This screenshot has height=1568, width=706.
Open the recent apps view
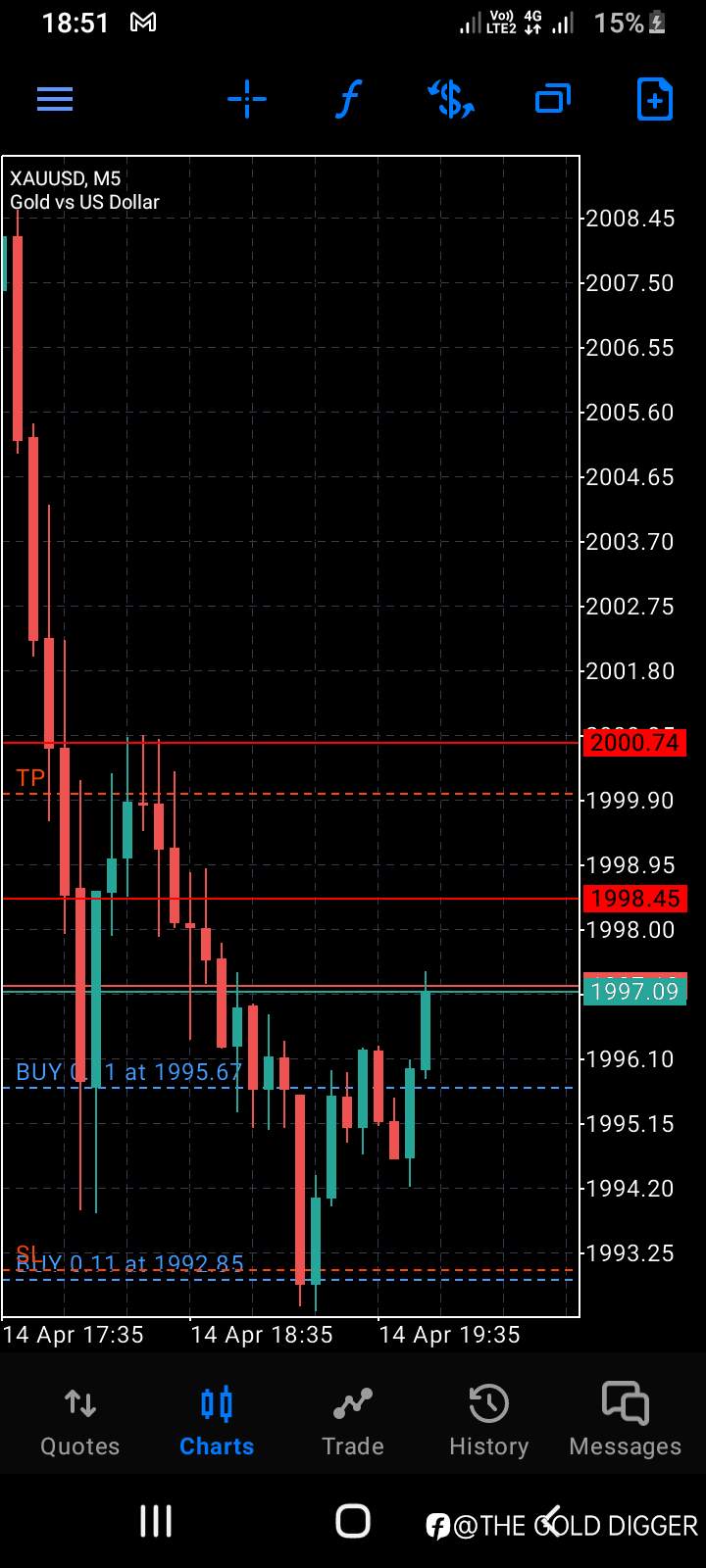coord(156,1522)
